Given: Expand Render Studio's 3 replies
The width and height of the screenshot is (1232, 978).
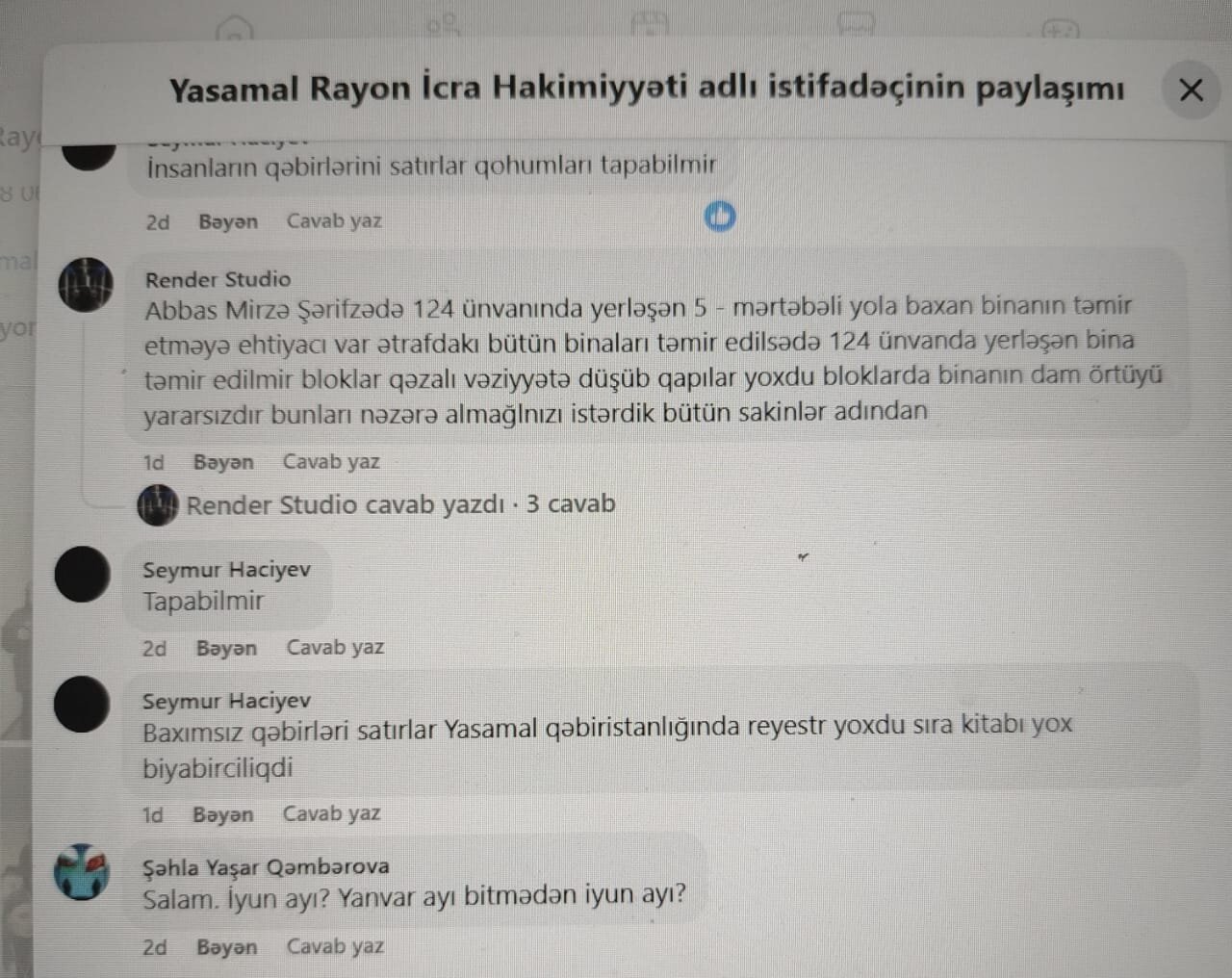Looking at the screenshot, I should click(x=399, y=504).
